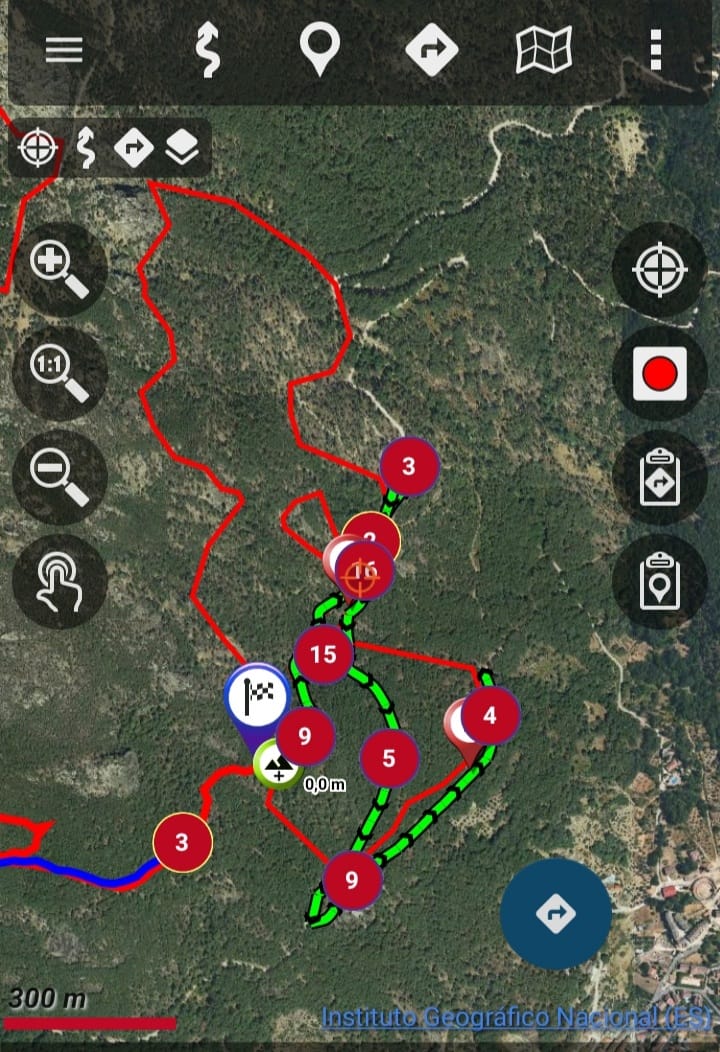Viewport: 720px width, 1052px height.
Task: Start recording a track
Action: 660,373
